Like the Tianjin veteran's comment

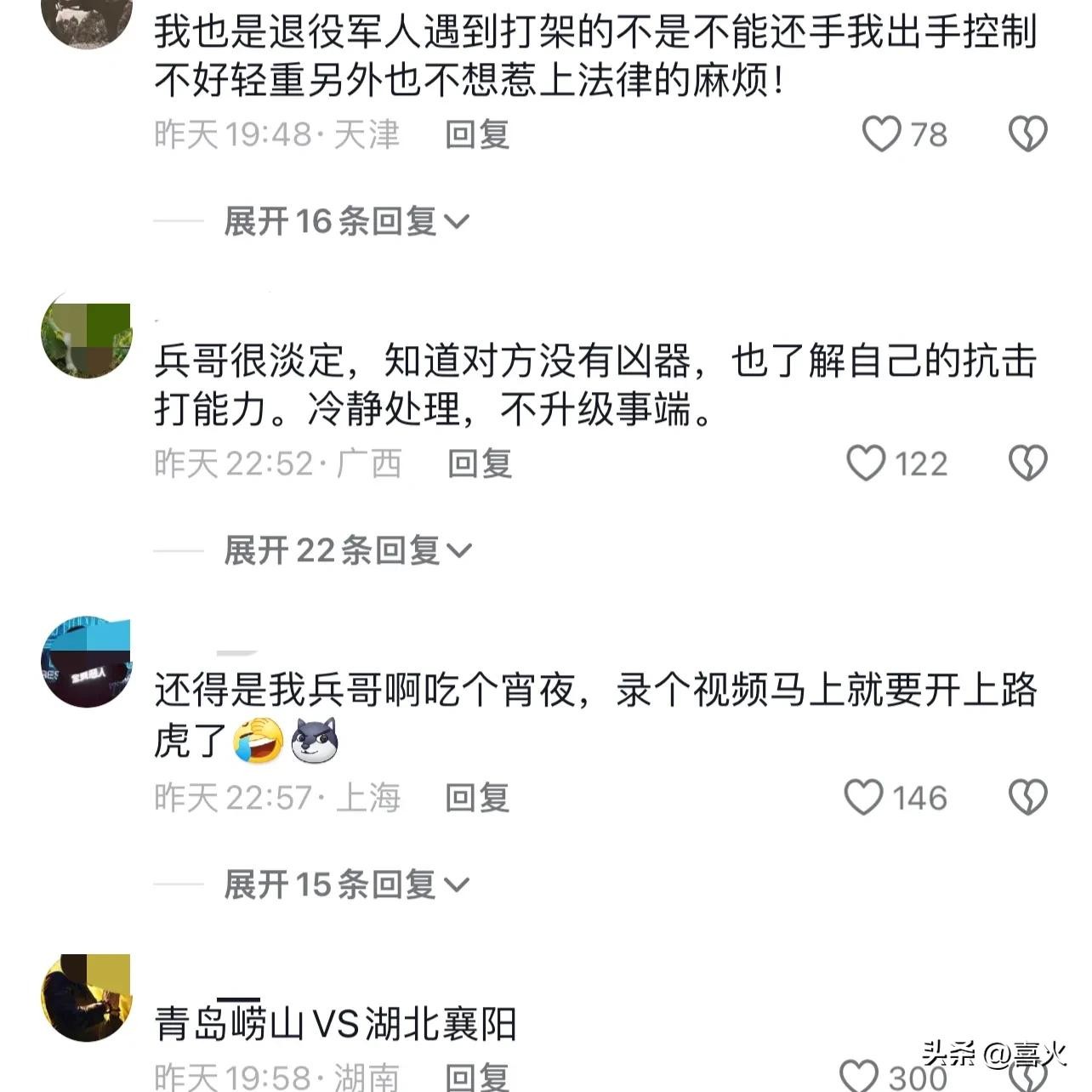(x=882, y=134)
